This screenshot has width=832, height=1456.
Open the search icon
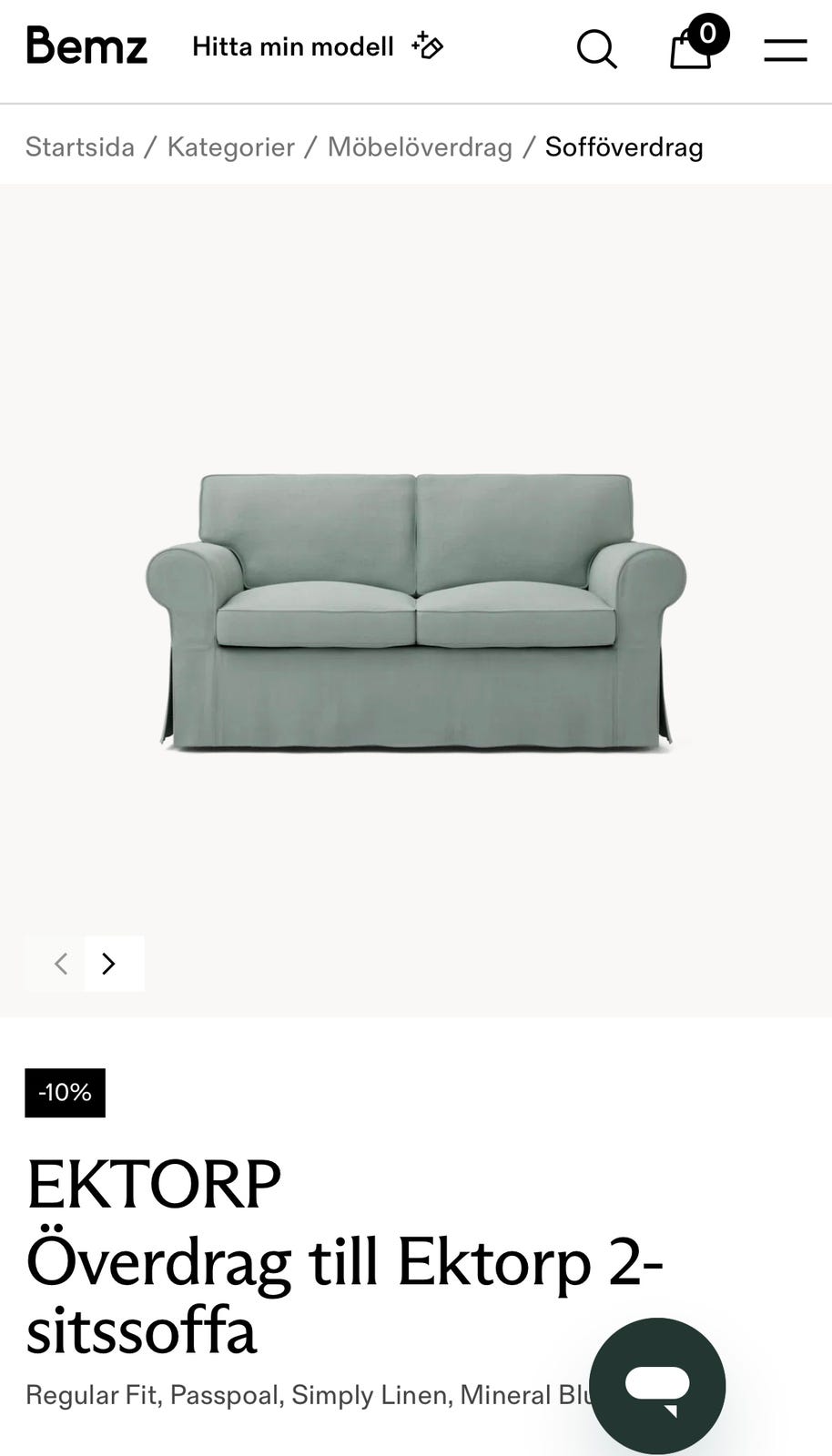coord(597,49)
